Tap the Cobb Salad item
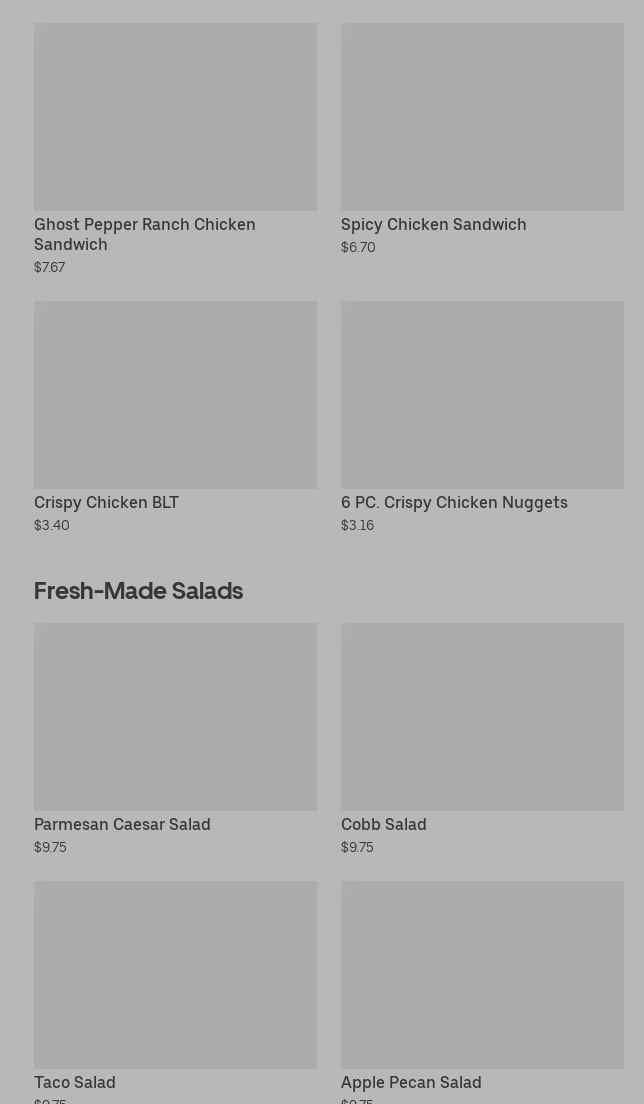 click(482, 739)
